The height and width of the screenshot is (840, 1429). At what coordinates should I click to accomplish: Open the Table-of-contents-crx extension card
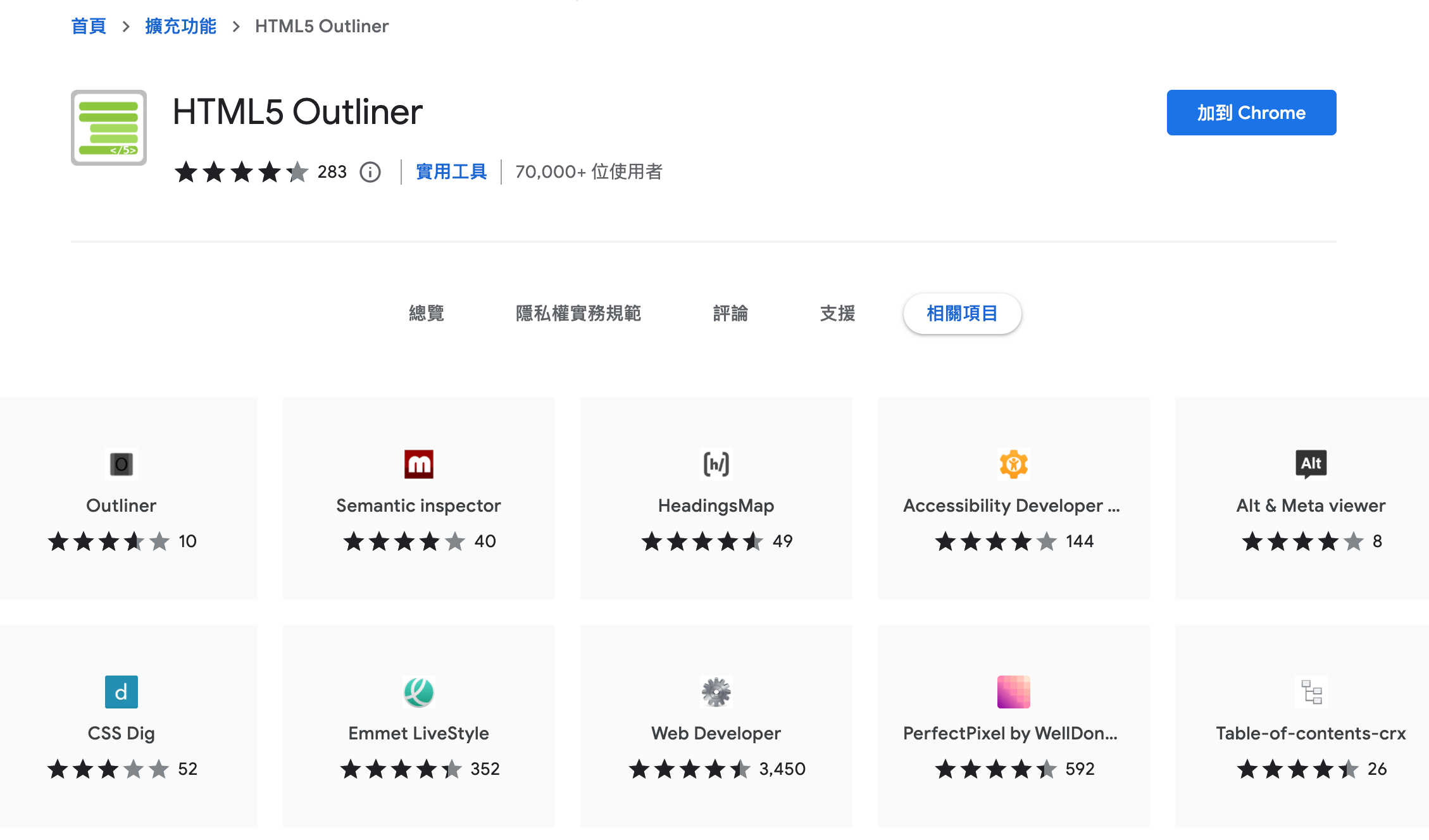pyautogui.click(x=1310, y=726)
